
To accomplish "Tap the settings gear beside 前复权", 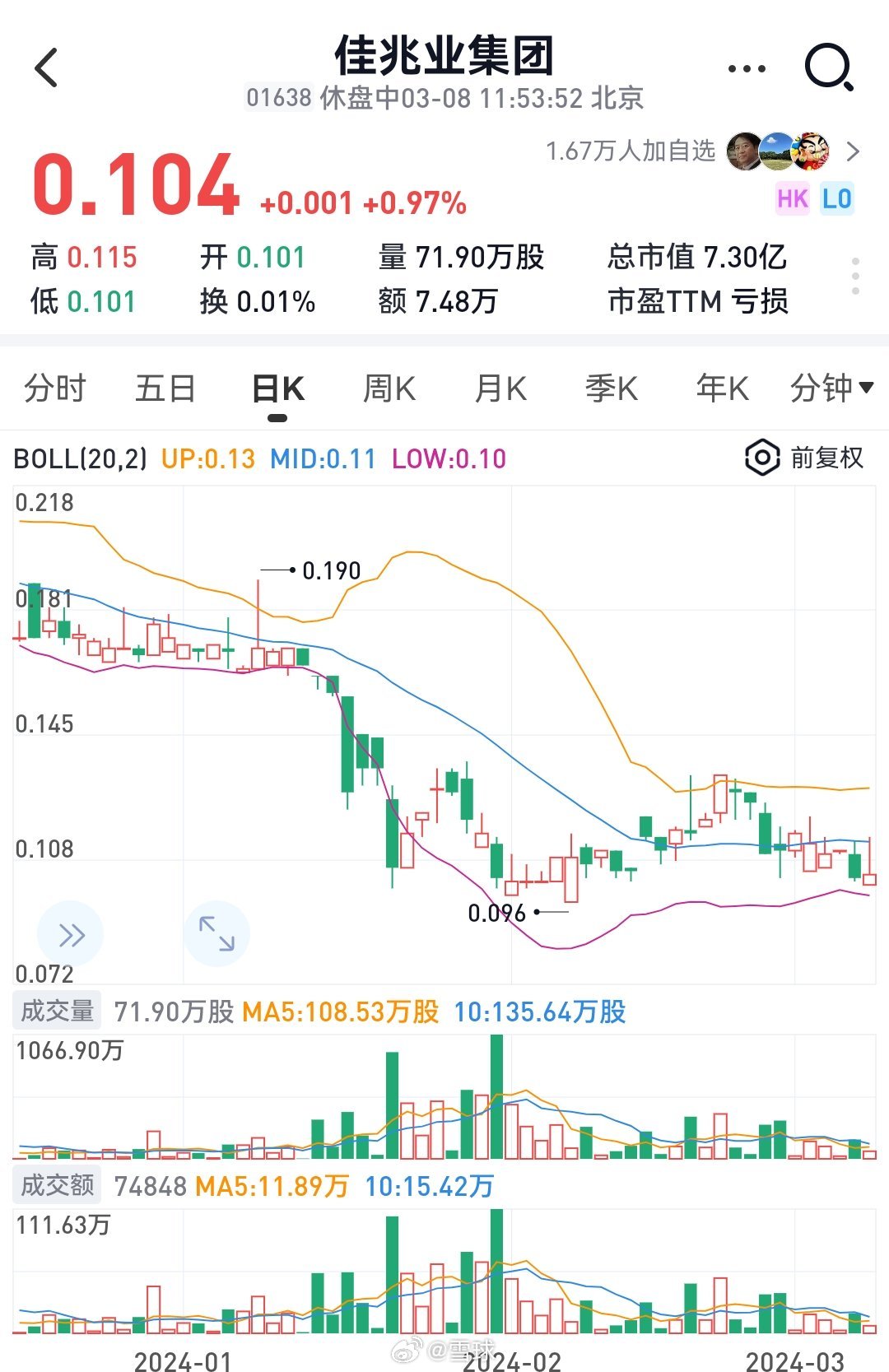I will (763, 458).
